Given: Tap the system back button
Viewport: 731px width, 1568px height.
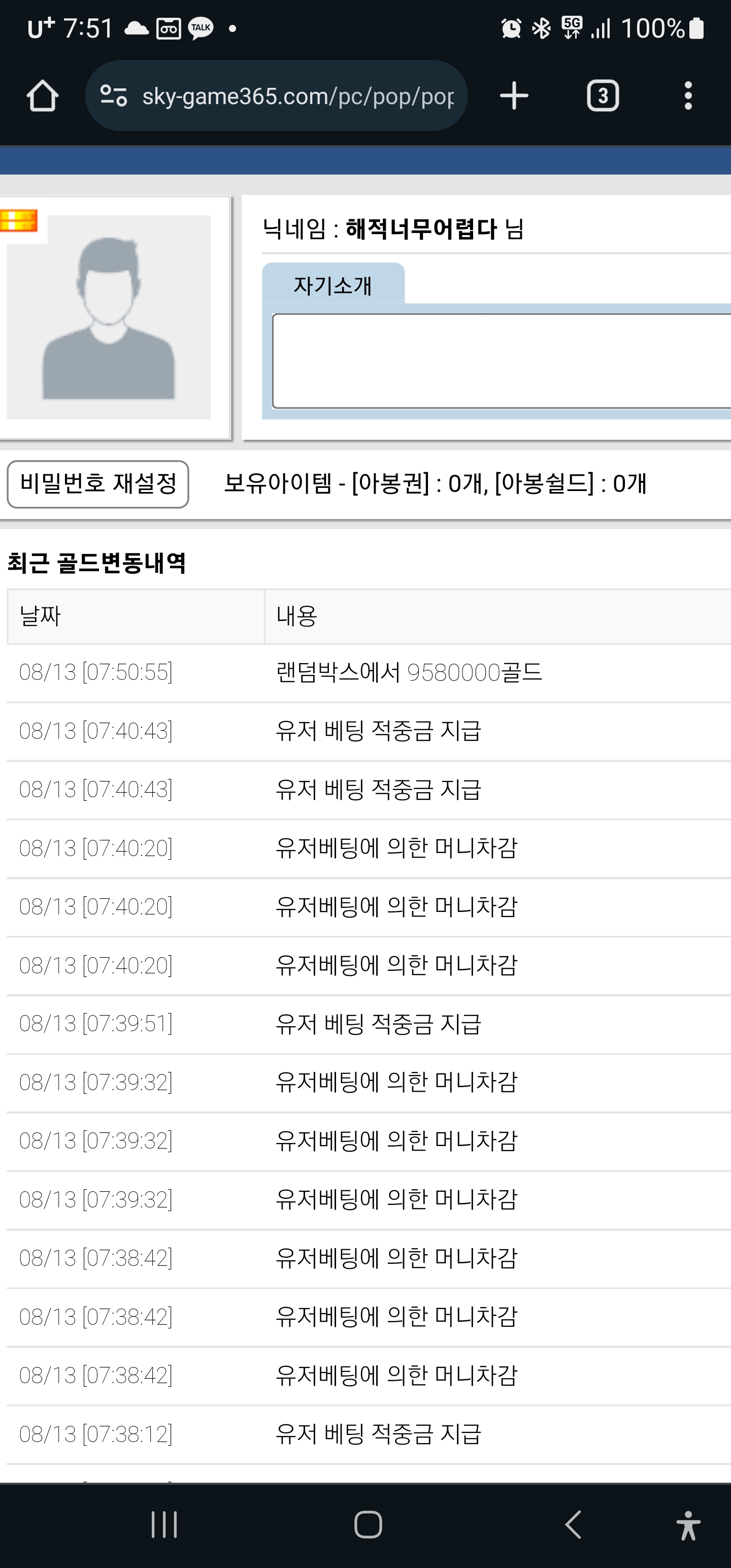Looking at the screenshot, I should [573, 1524].
